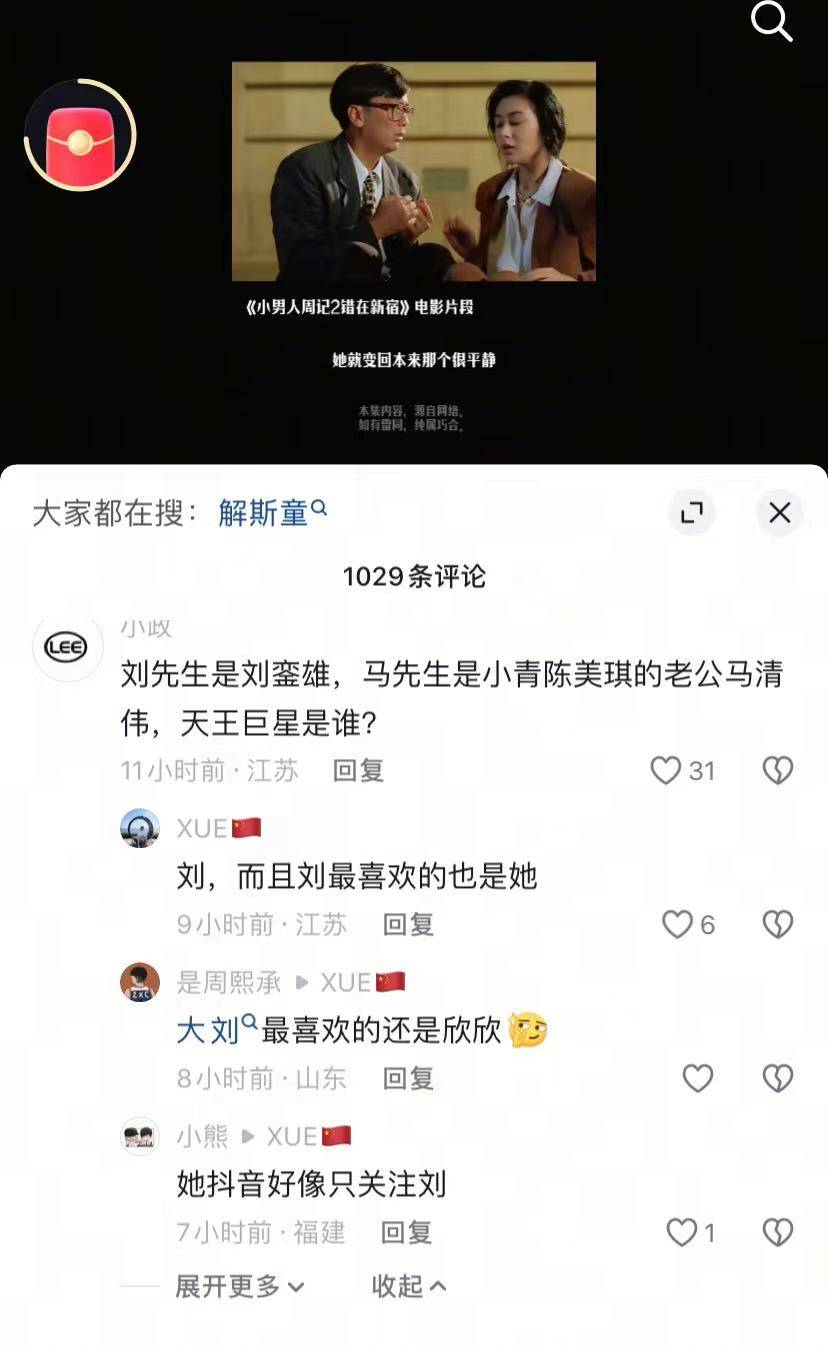Image resolution: width=828 pixels, height=1346 pixels.
Task: Close the comments panel
Action: coord(779,513)
